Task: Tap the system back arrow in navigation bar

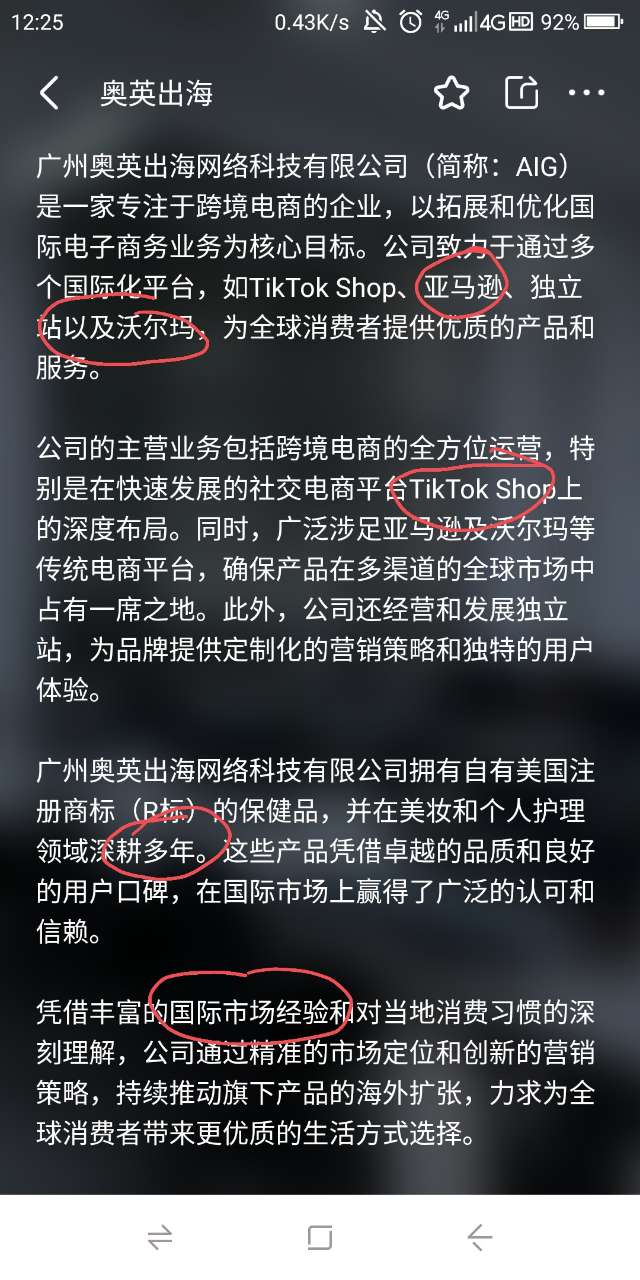Action: coord(480,1238)
